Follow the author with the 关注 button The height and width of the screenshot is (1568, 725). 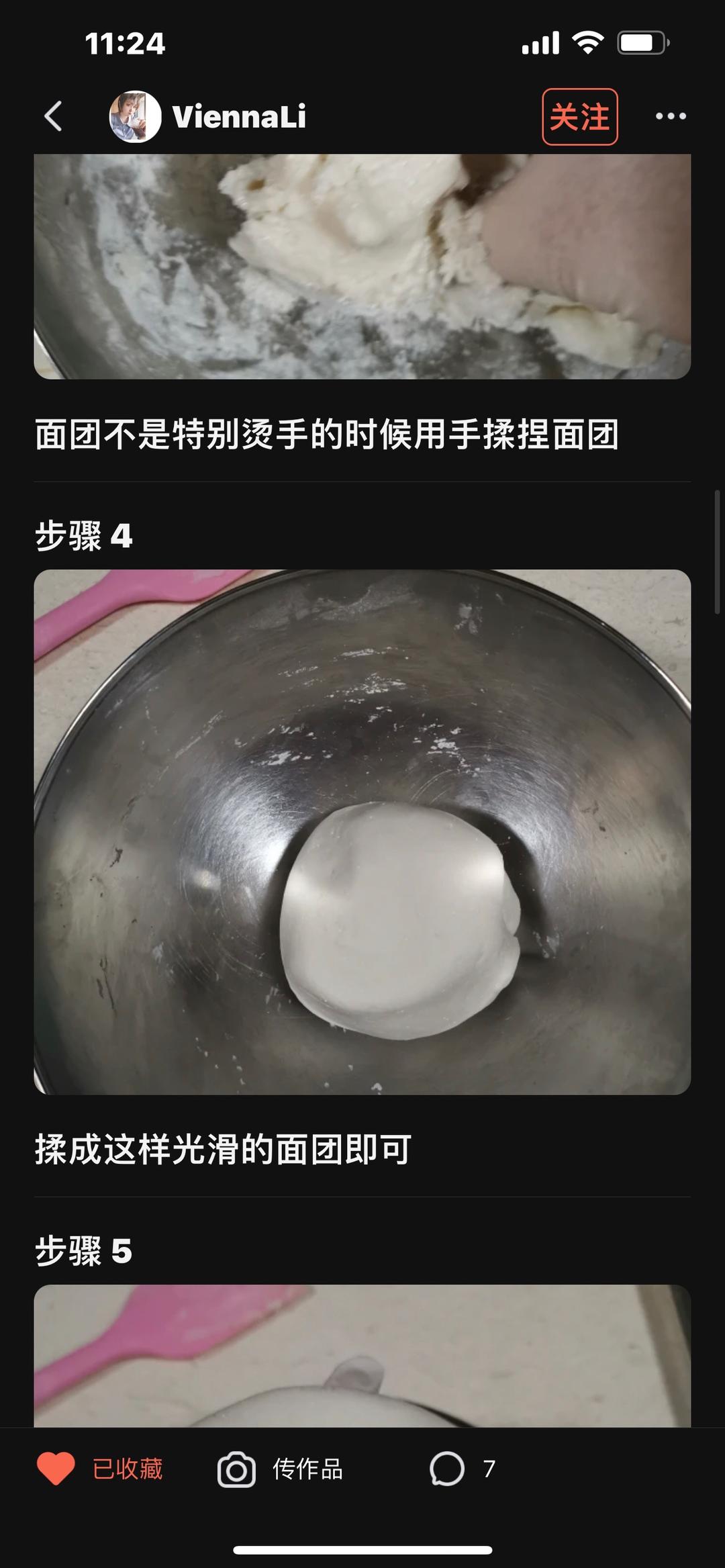click(579, 116)
